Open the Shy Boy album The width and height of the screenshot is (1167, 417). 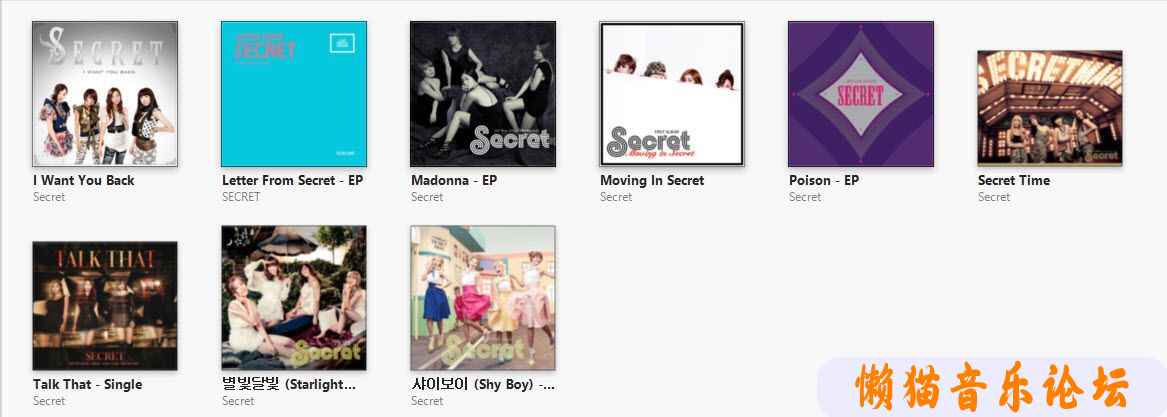coord(483,298)
